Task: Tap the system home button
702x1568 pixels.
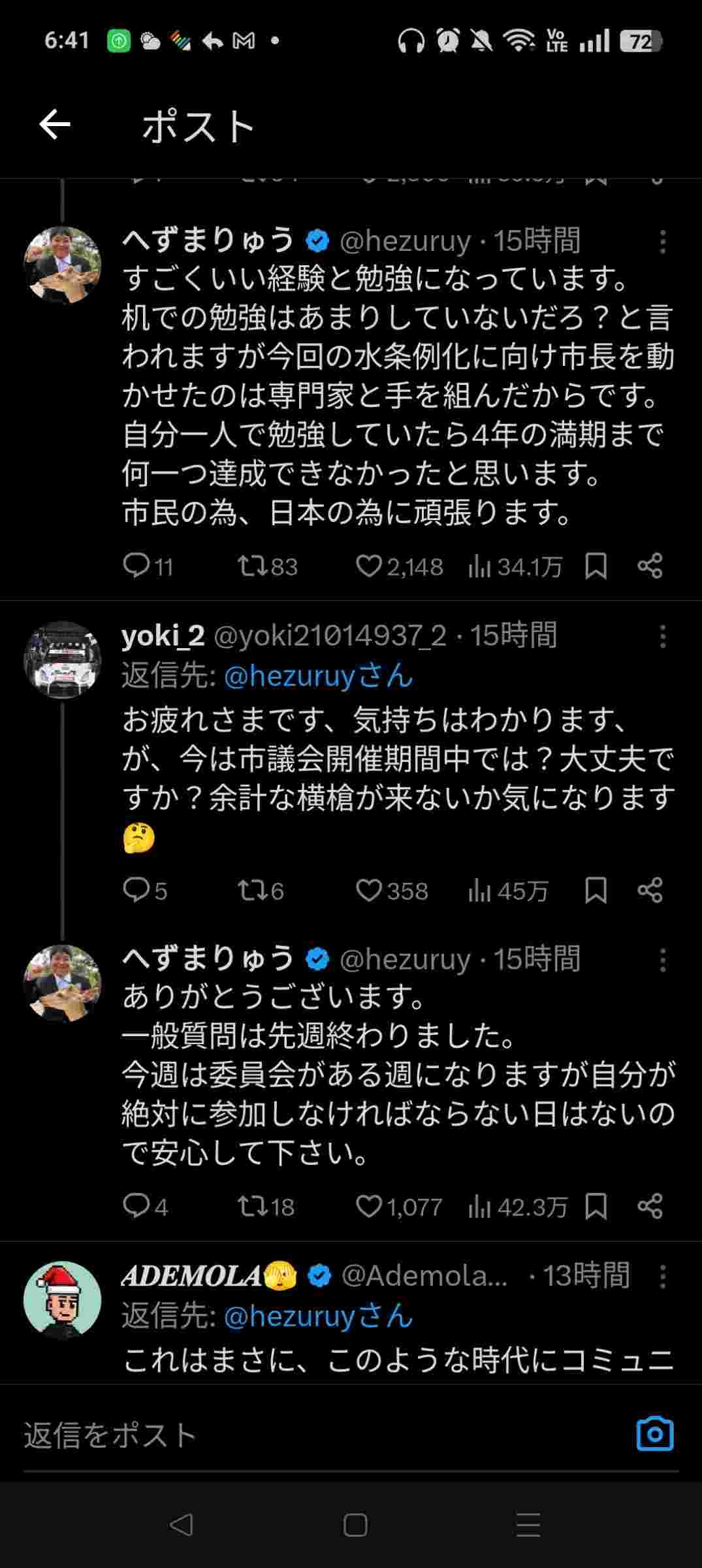Action: pos(355,1526)
